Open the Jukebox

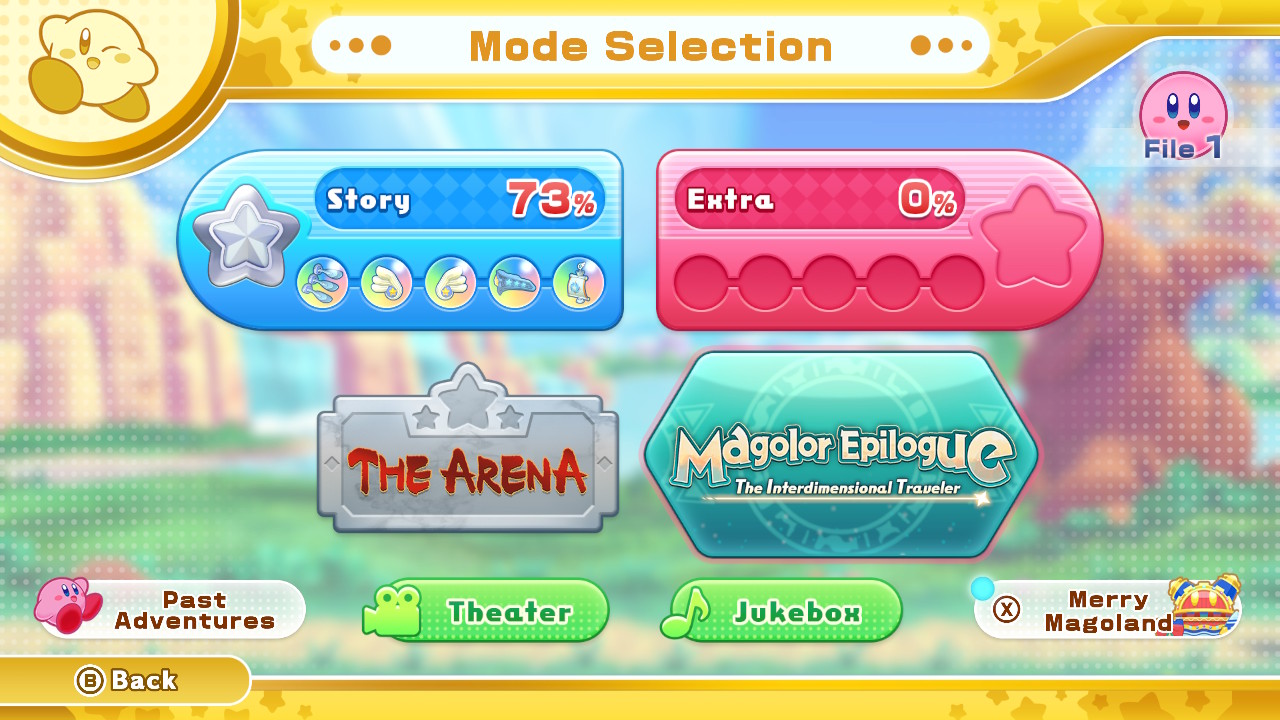click(x=783, y=611)
